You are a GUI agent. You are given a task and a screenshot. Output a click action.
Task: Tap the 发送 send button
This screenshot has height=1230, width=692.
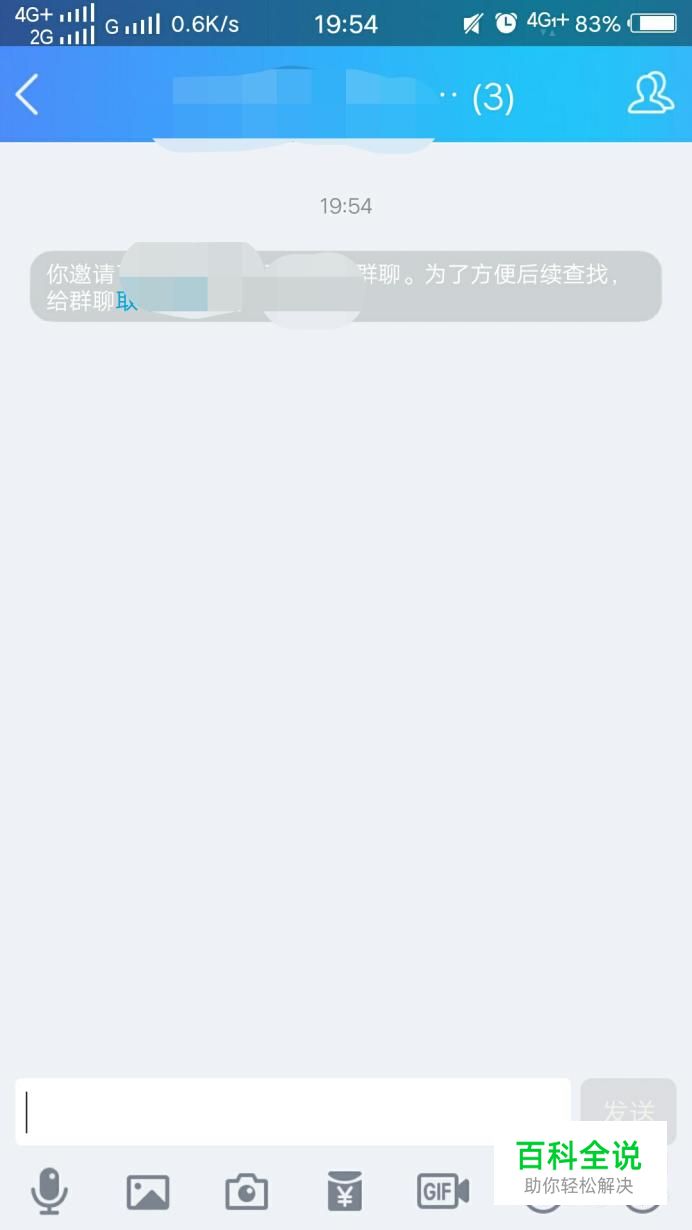click(628, 1111)
